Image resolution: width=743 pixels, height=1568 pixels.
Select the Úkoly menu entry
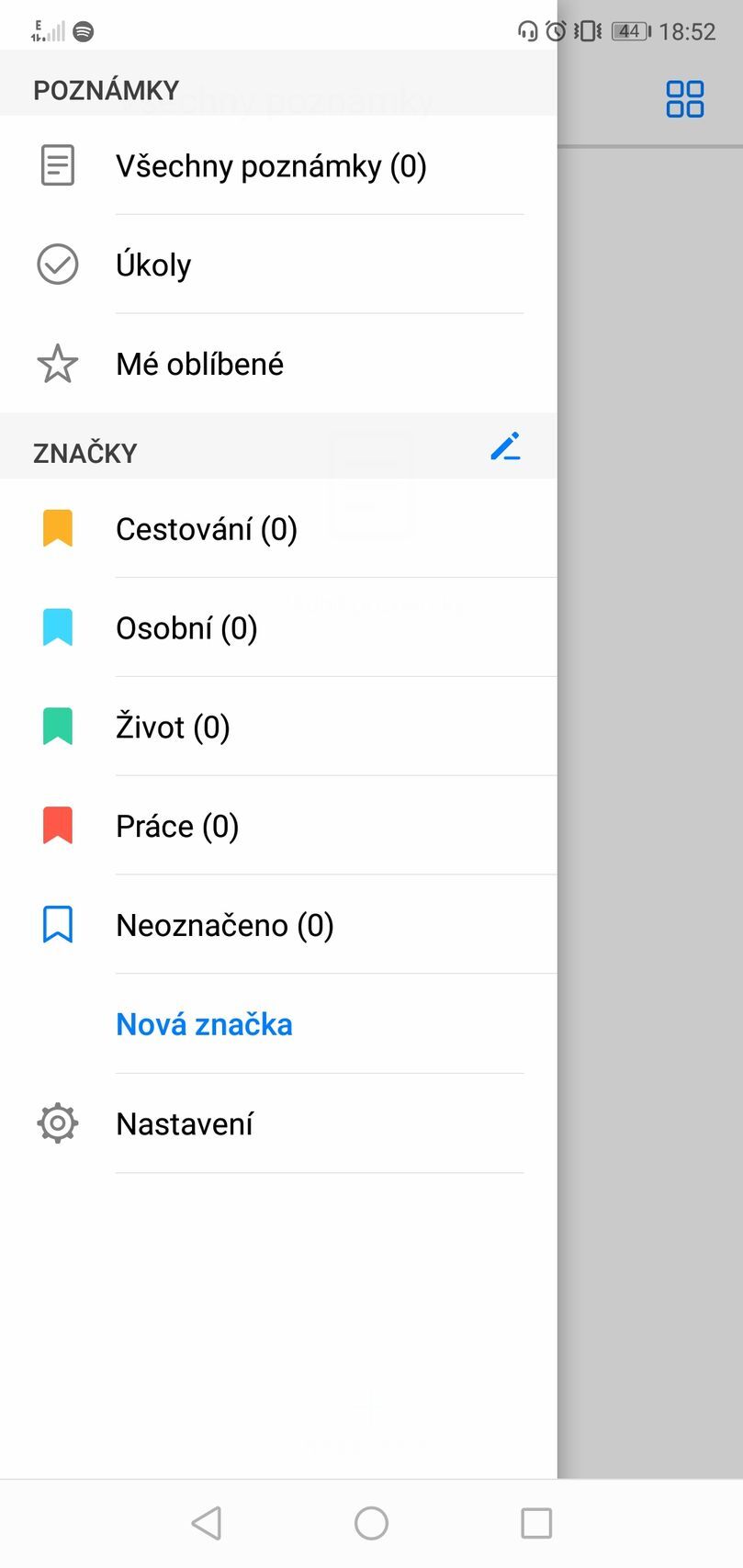coord(153,265)
